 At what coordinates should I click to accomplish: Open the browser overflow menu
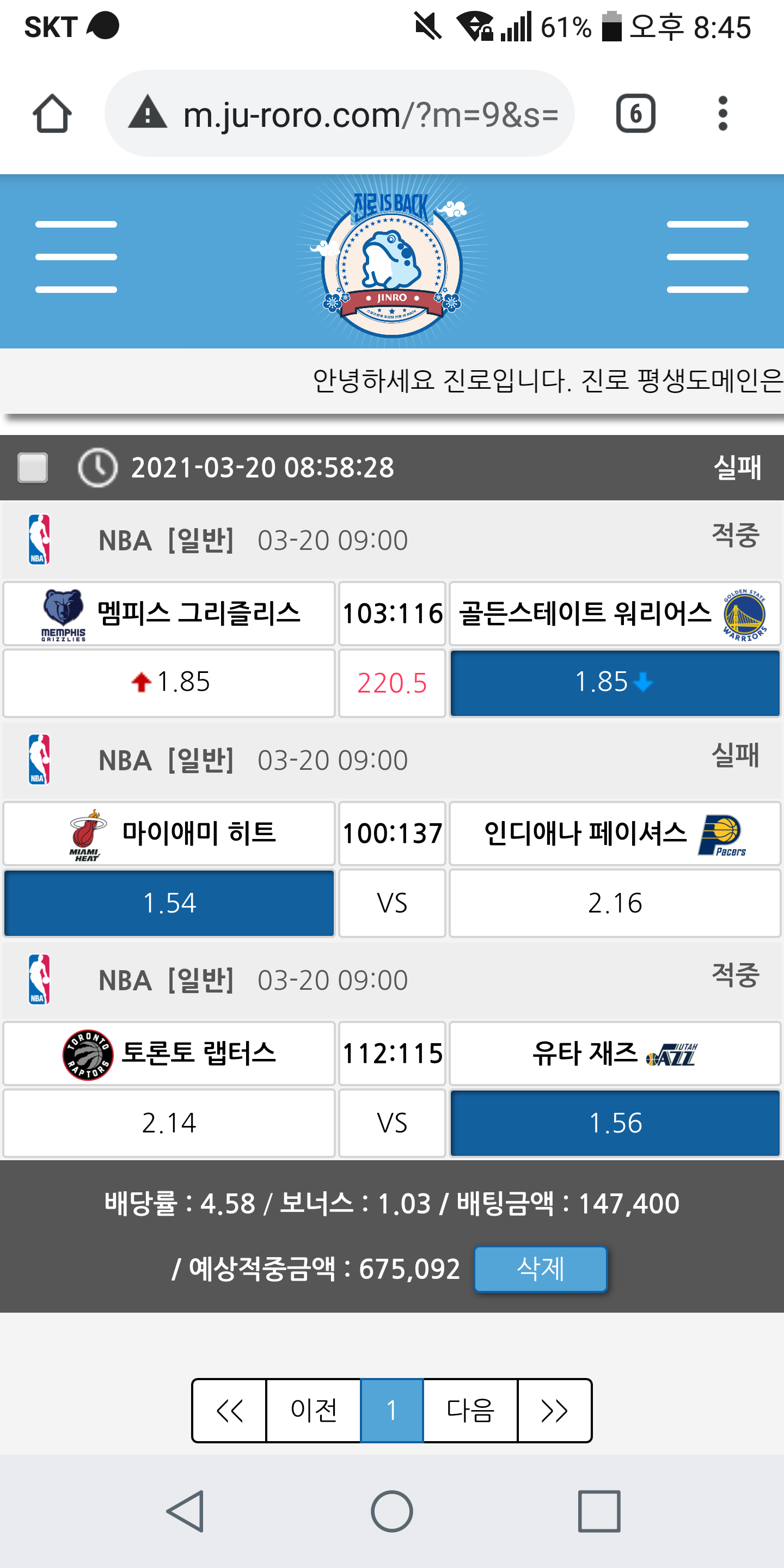(722, 114)
